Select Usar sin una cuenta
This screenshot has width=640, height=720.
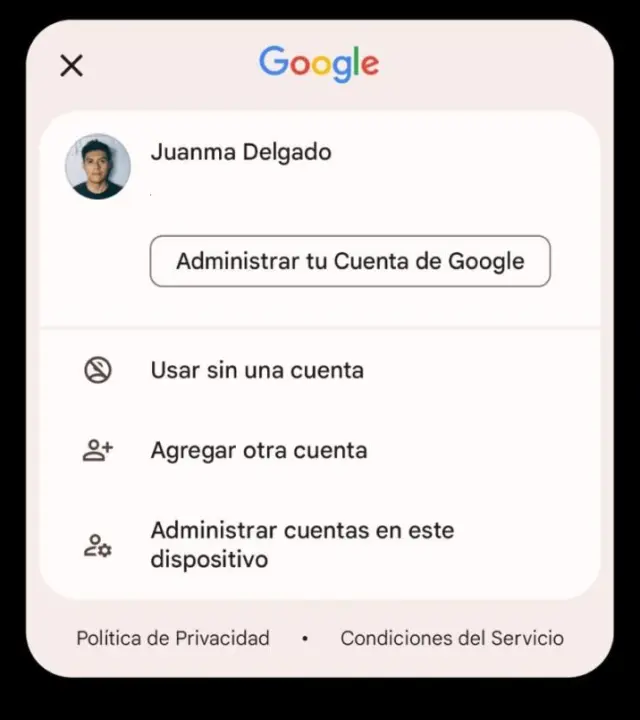(x=257, y=370)
